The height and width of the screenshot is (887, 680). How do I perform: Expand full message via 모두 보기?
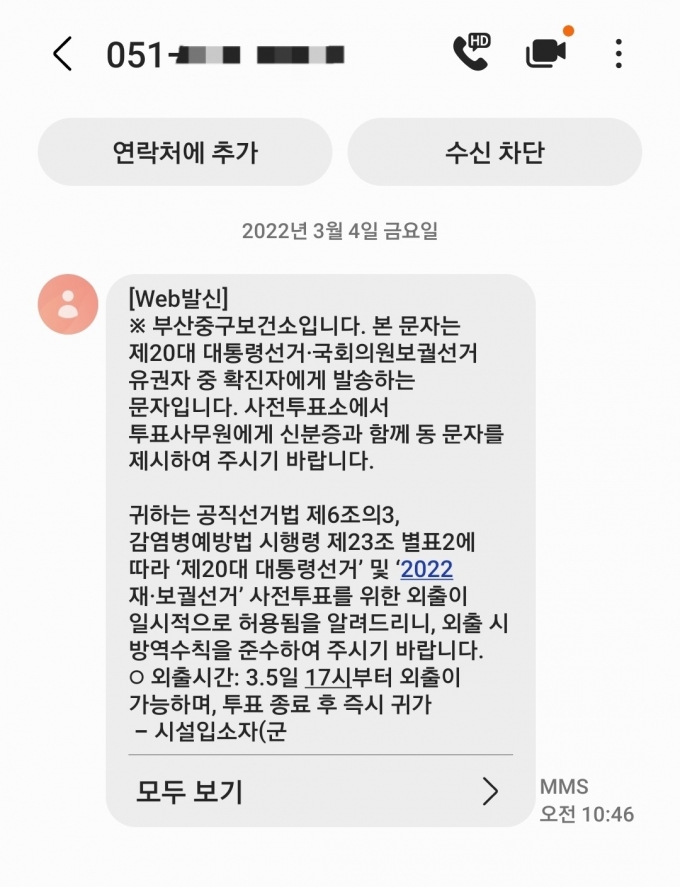318,792
